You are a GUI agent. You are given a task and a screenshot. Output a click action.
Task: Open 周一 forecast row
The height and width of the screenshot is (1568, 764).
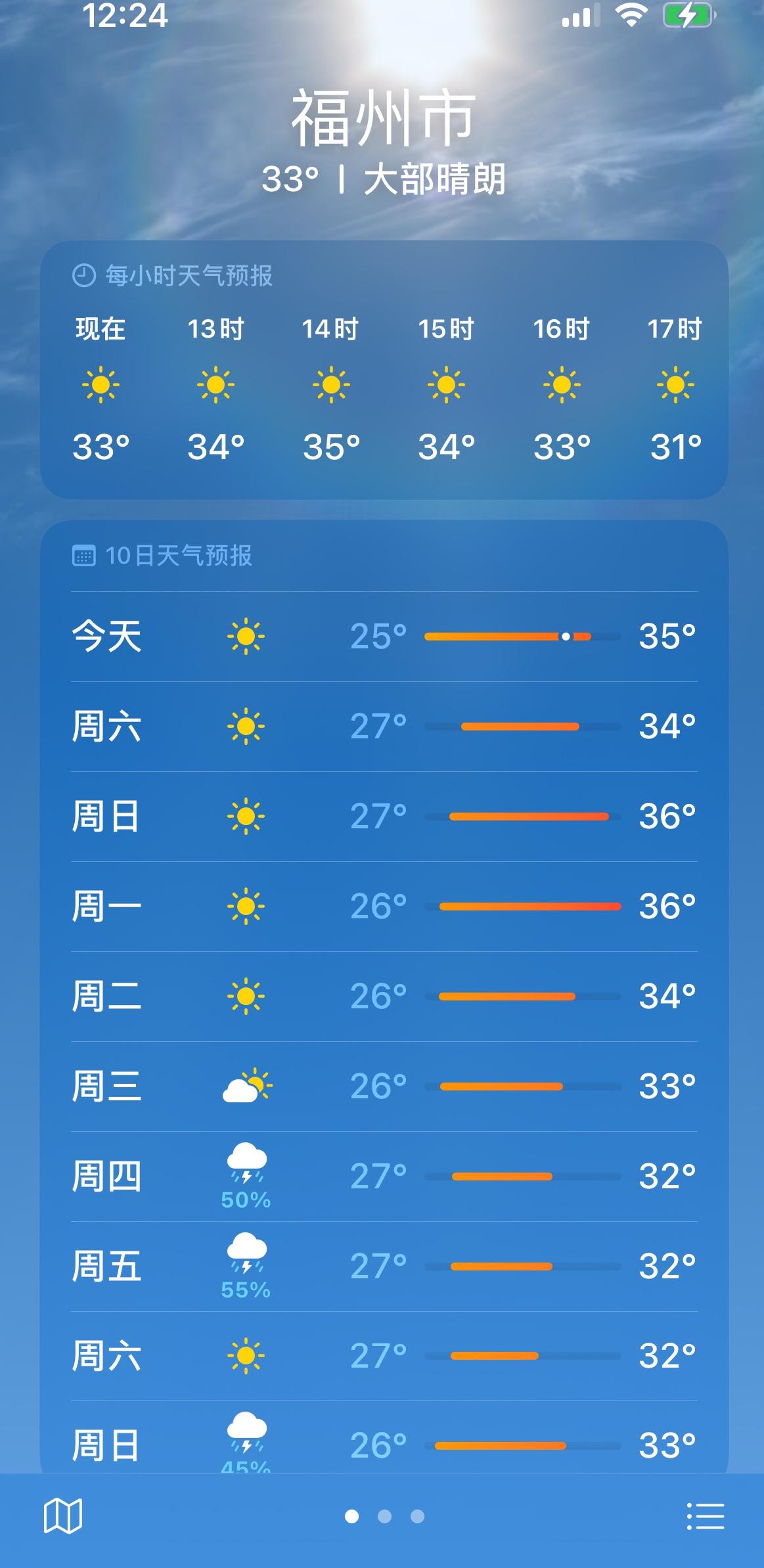tap(384, 907)
